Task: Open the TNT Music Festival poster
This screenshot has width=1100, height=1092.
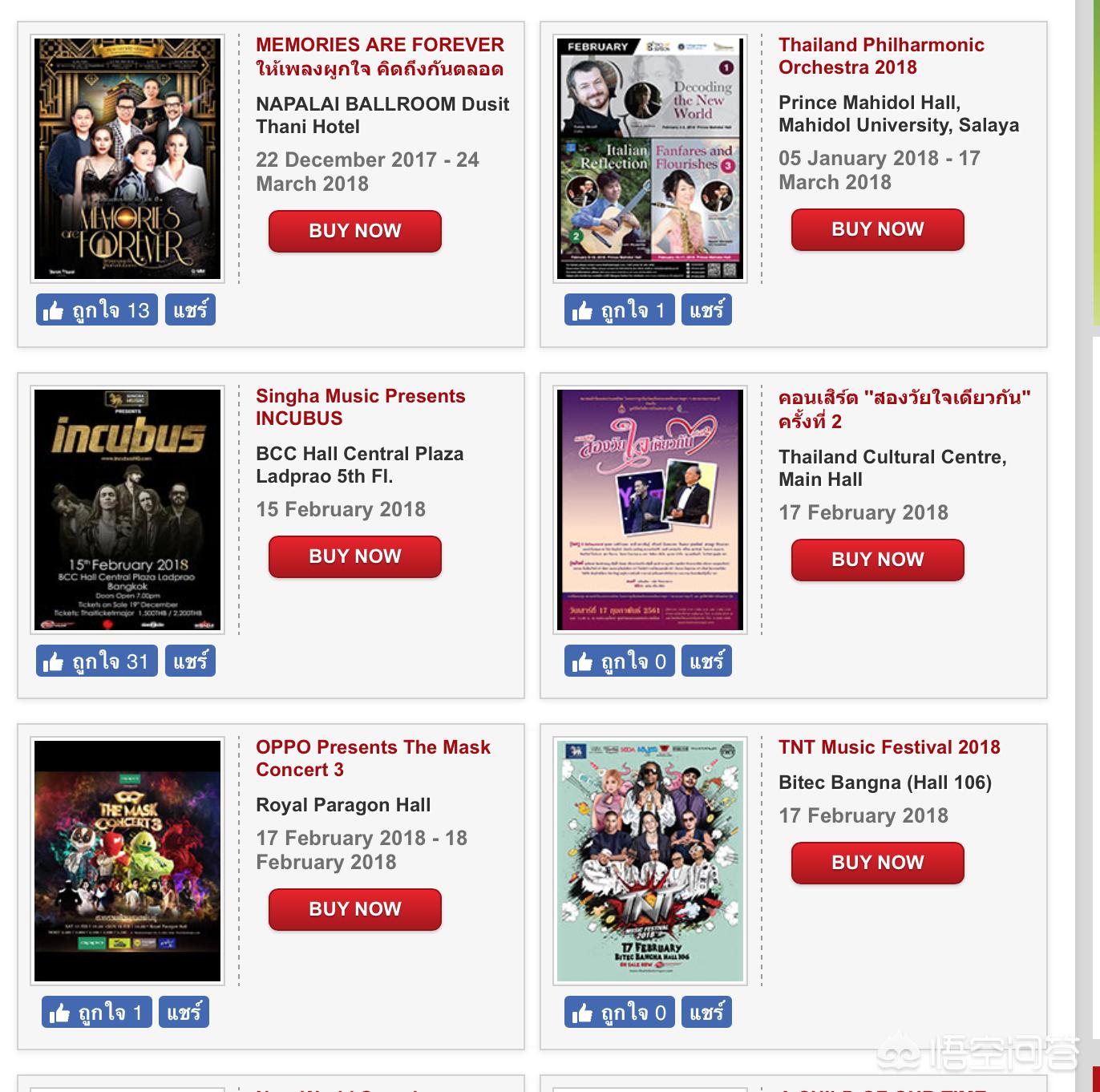Action: point(649,860)
